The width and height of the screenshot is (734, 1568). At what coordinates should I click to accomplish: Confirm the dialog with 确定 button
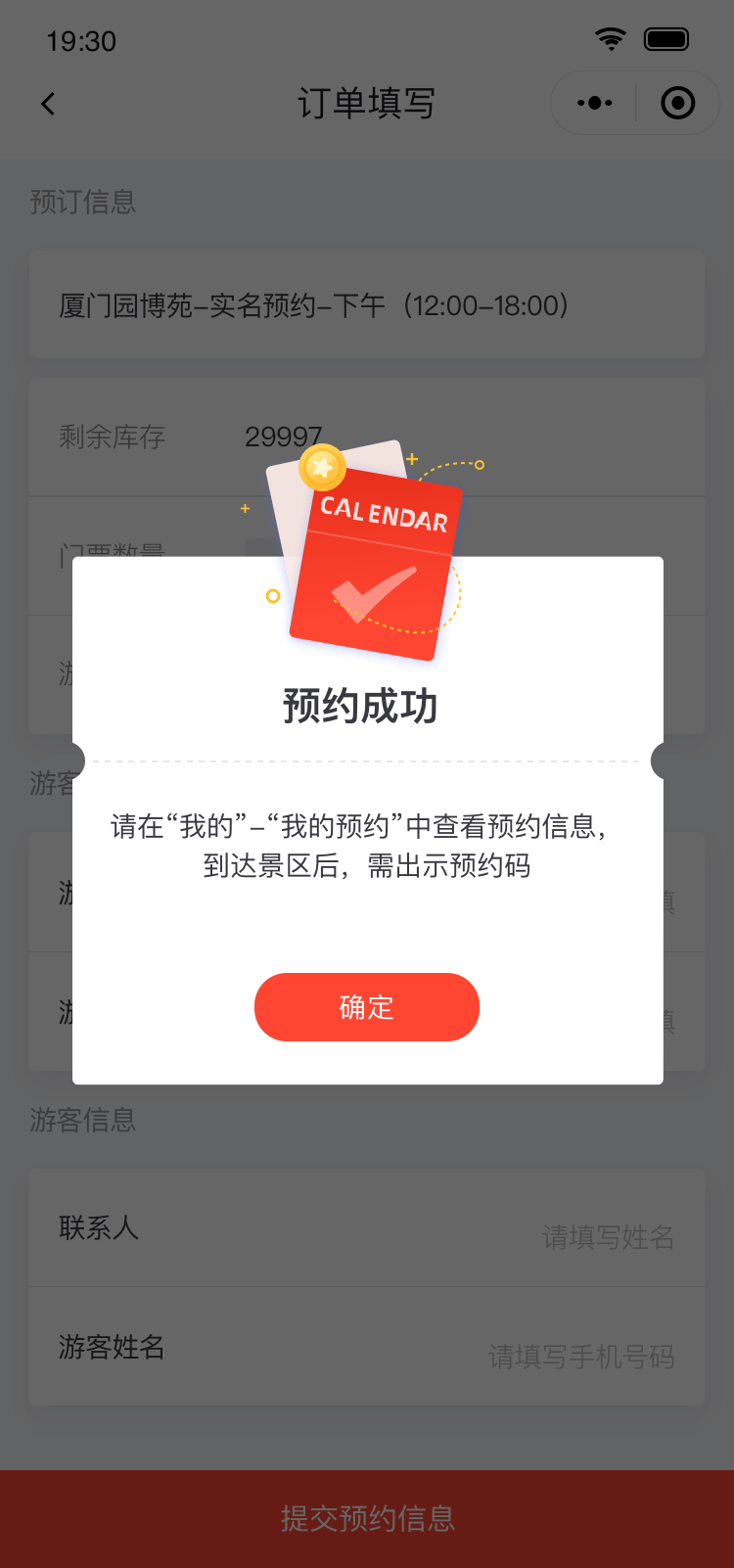click(366, 1006)
